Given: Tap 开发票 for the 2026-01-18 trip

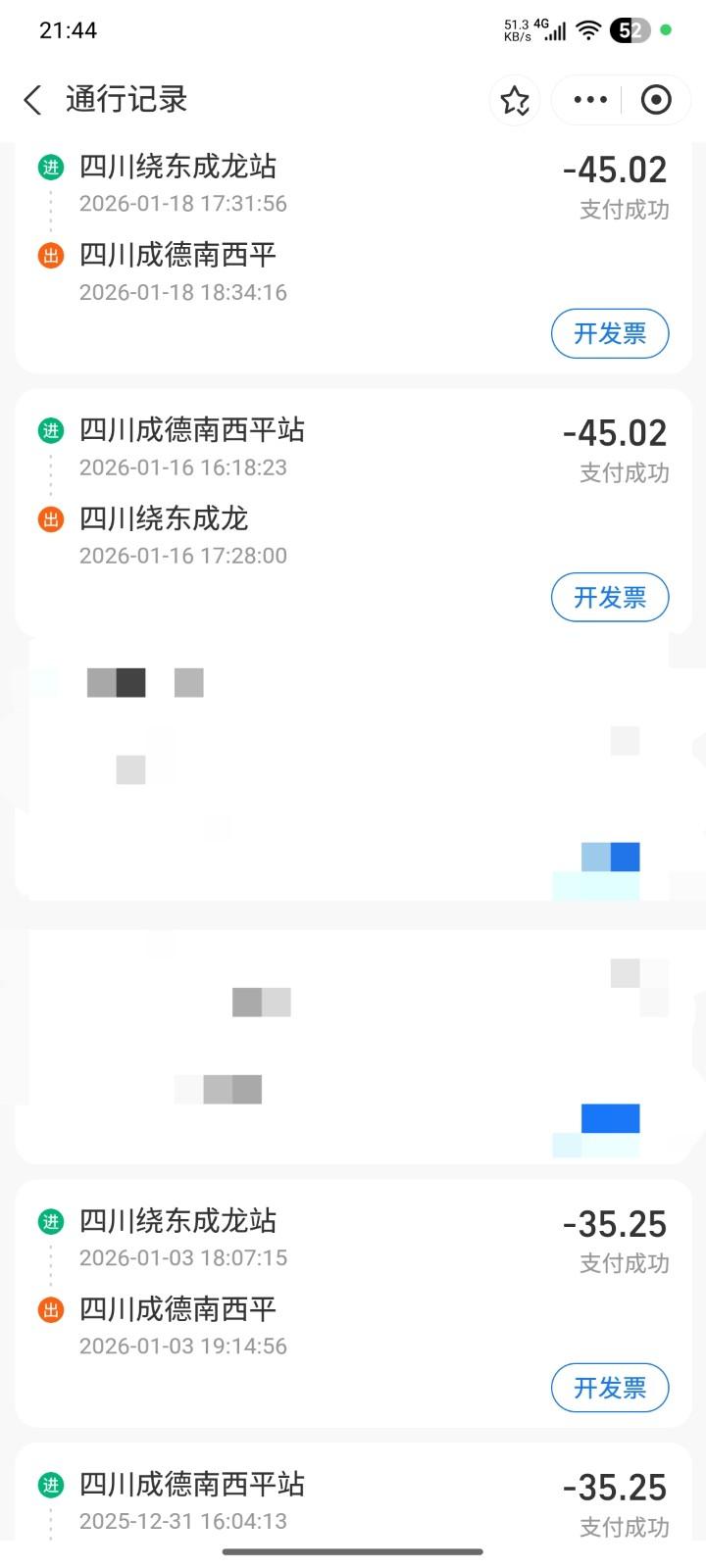Looking at the screenshot, I should click(609, 334).
